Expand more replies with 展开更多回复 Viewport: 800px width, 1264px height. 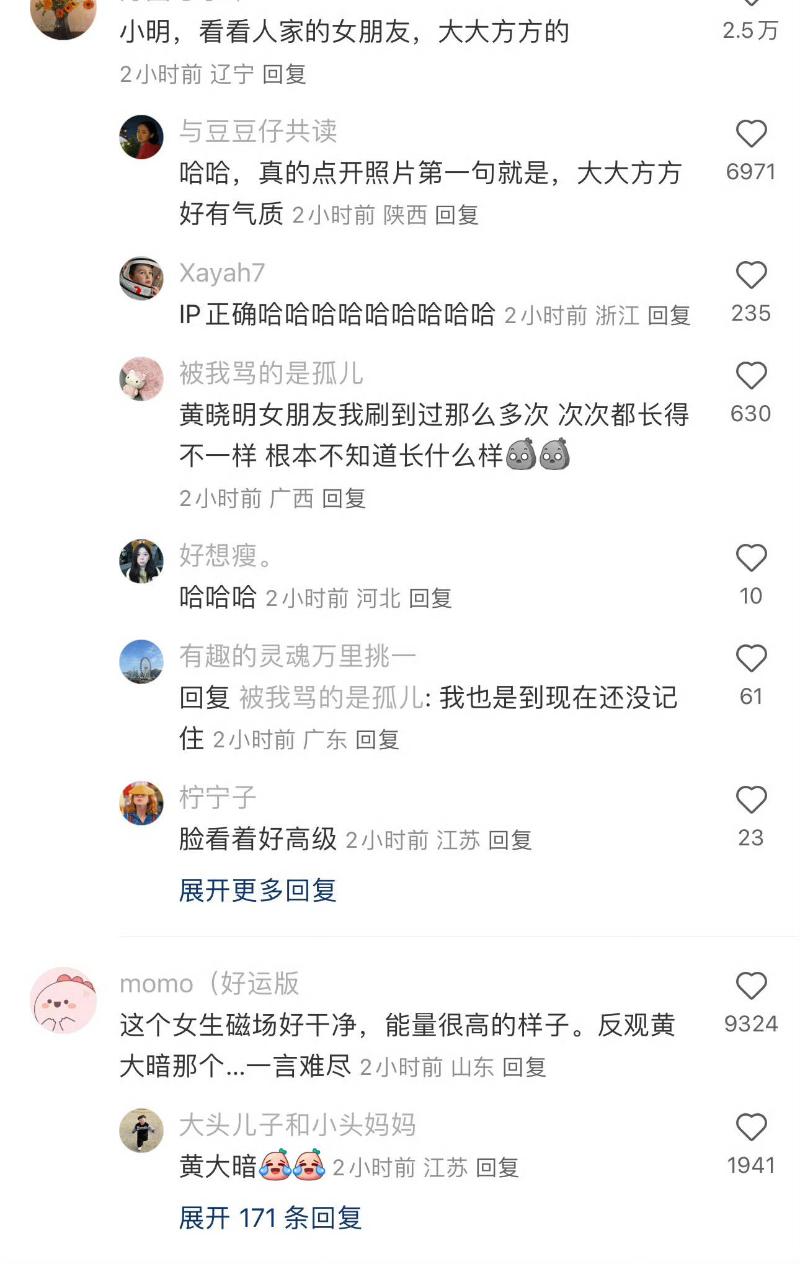point(257,890)
